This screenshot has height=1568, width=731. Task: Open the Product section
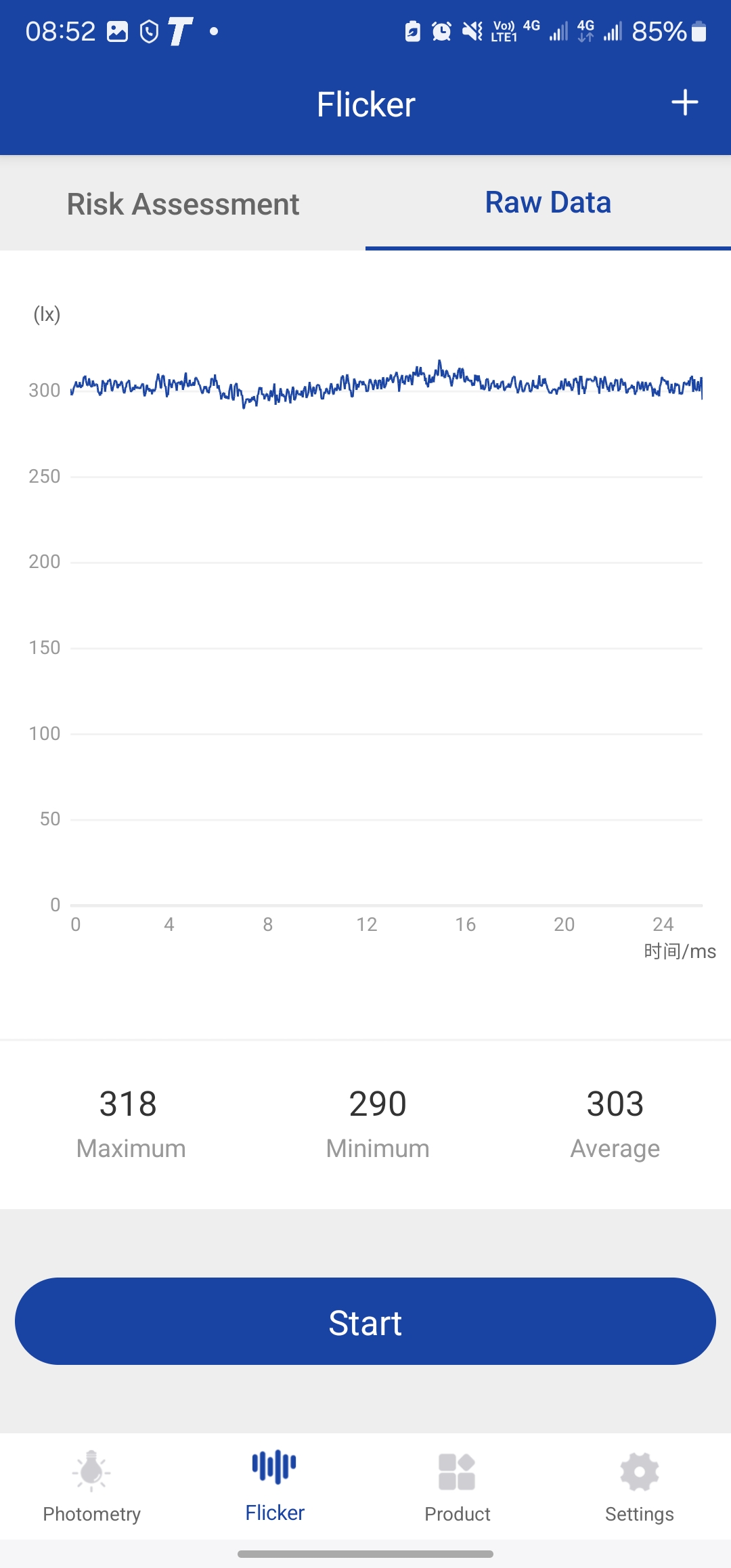click(457, 1486)
